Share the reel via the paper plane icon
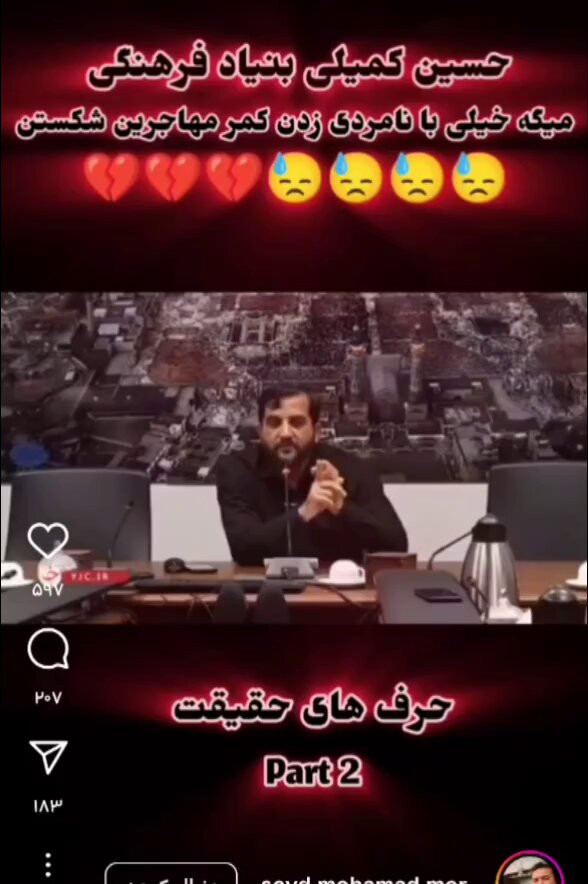 tap(48, 757)
